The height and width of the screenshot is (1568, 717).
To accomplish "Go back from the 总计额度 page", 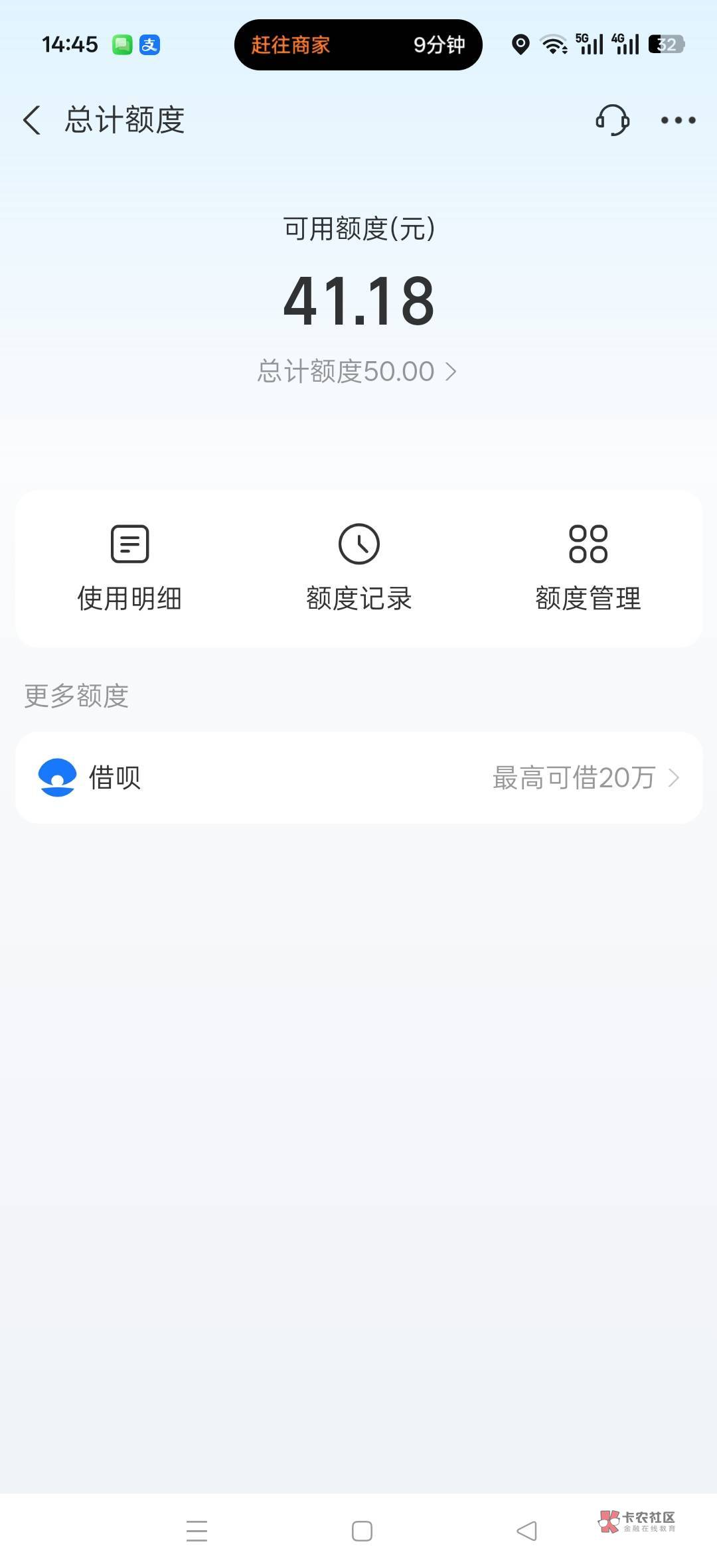I will (32, 120).
